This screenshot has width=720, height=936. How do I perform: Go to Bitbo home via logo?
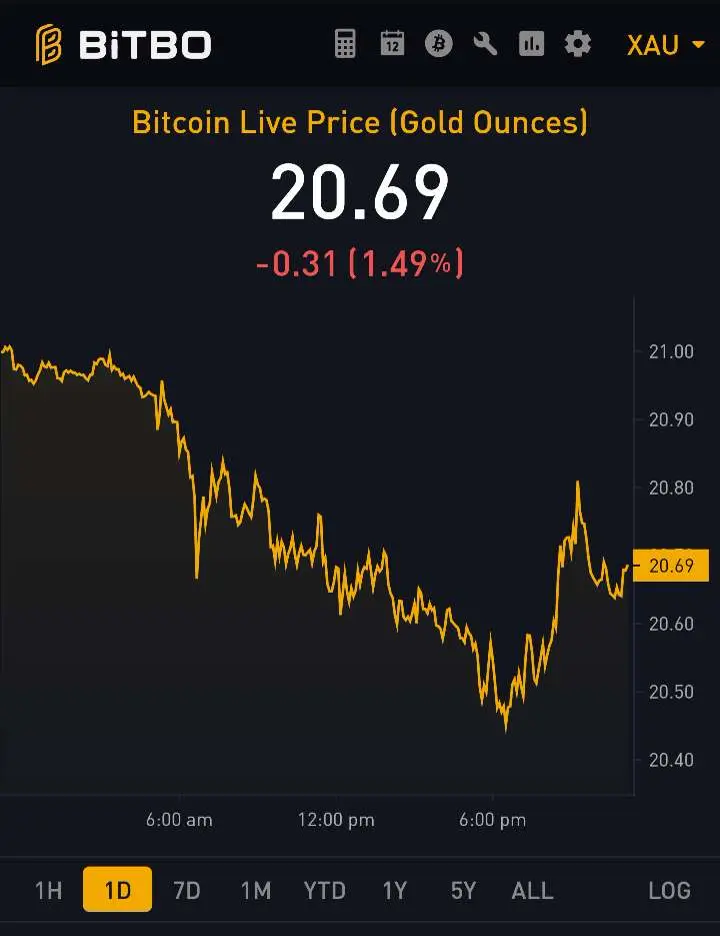coord(123,45)
